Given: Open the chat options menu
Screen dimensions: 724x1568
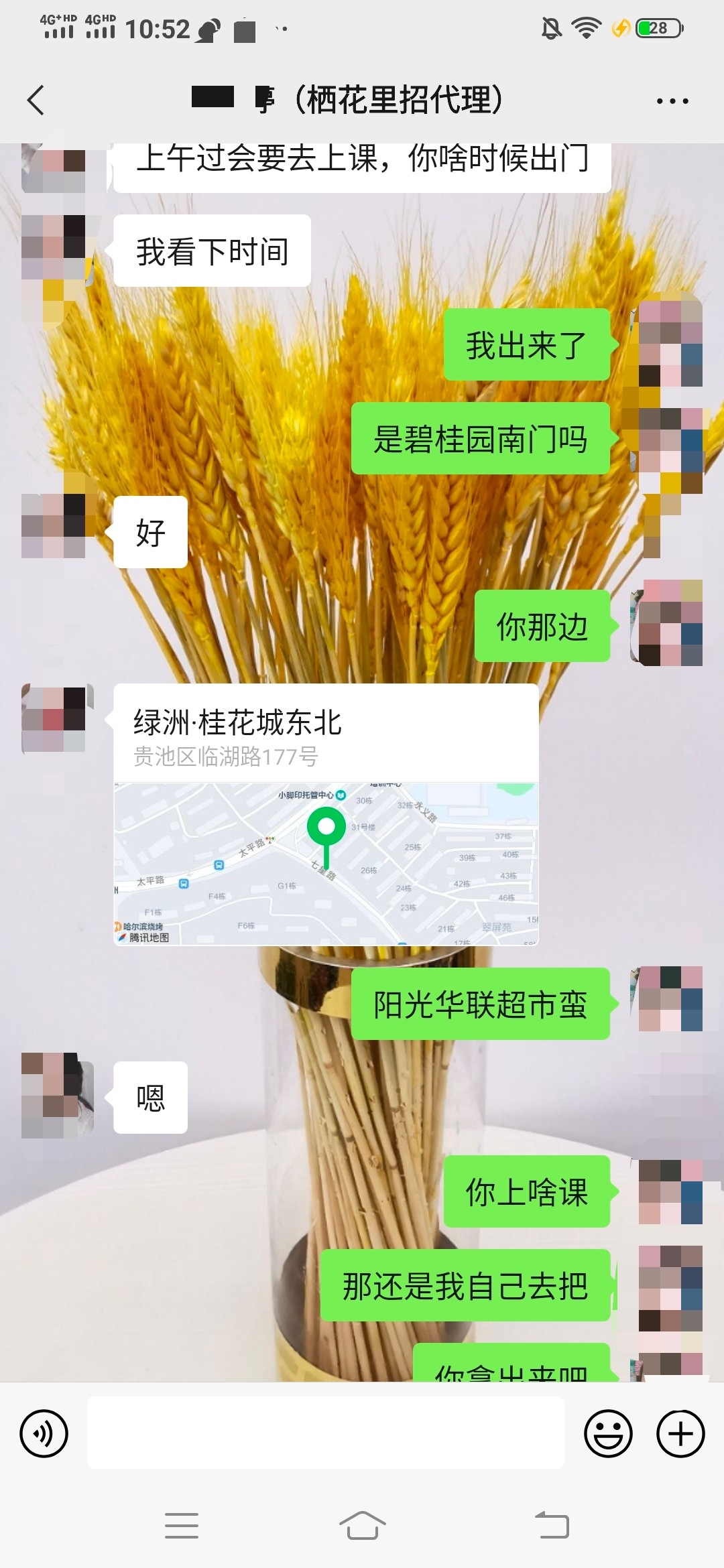Looking at the screenshot, I should (x=672, y=101).
